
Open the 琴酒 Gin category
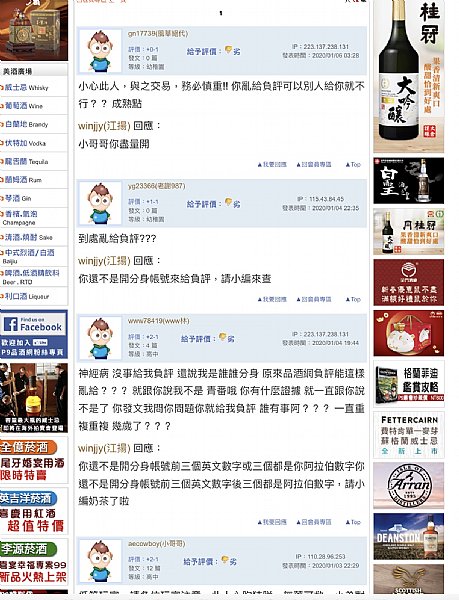point(18,198)
